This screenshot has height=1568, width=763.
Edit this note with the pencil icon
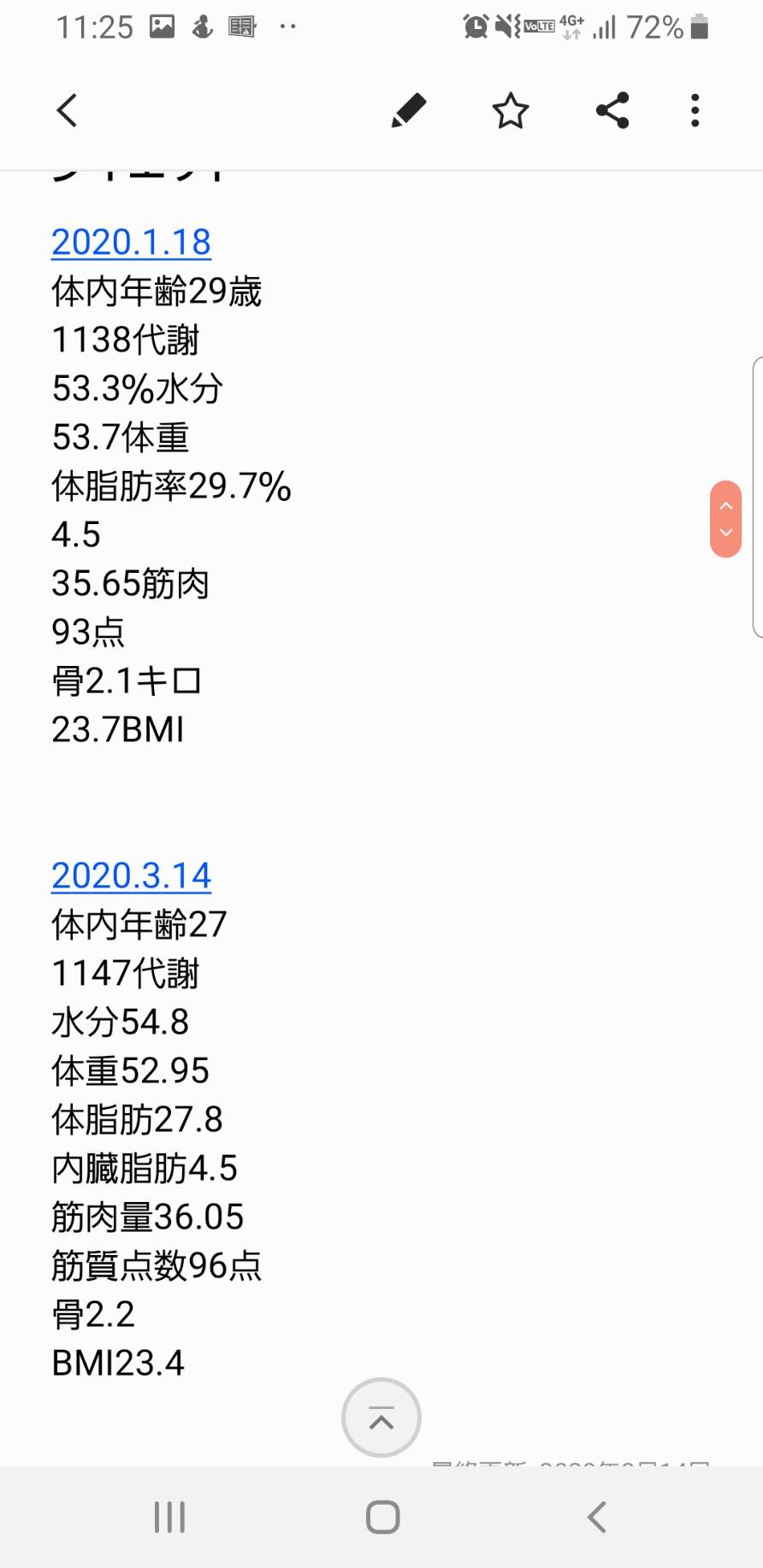409,110
